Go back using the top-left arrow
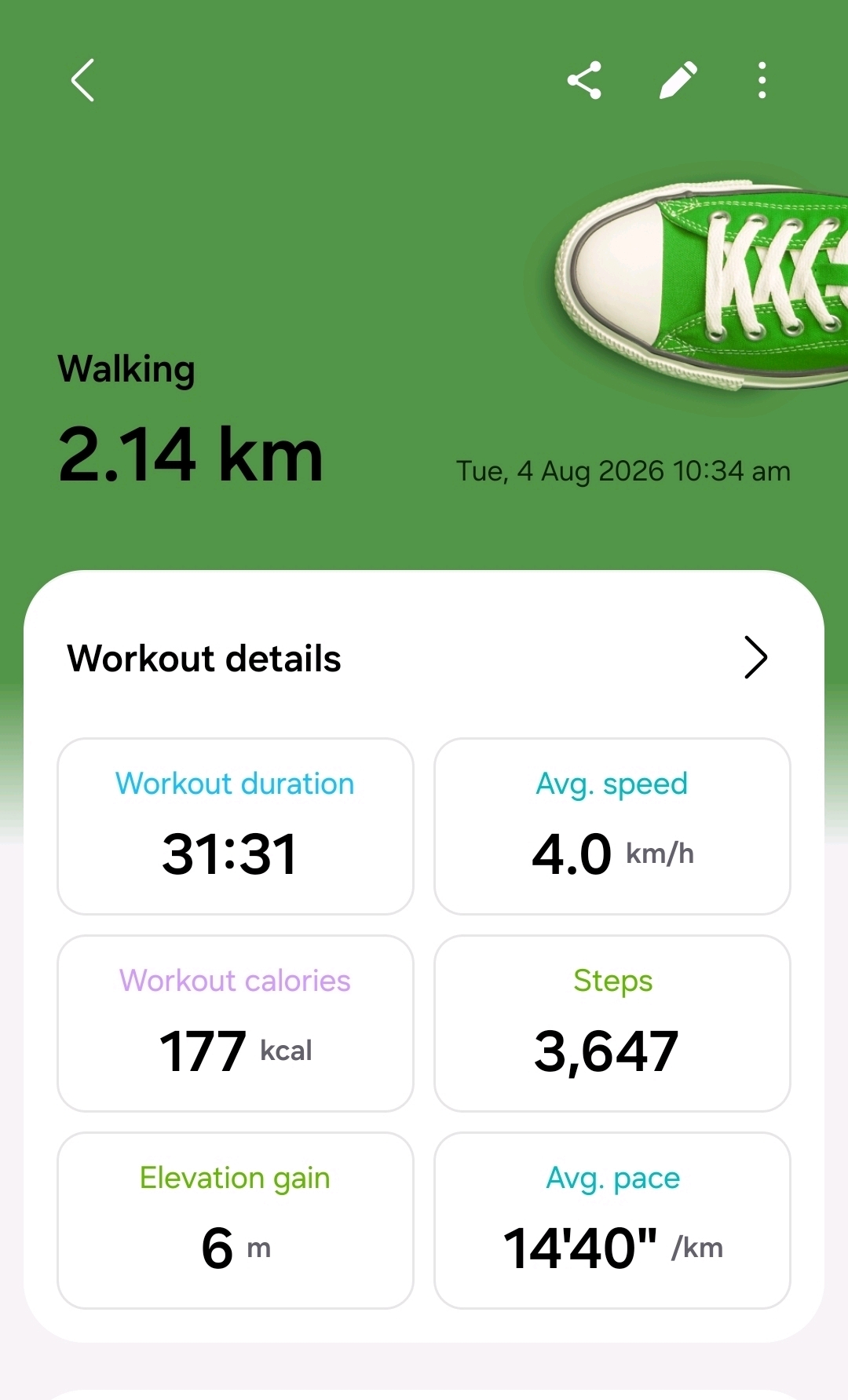The height and width of the screenshot is (1400, 848). [82, 80]
